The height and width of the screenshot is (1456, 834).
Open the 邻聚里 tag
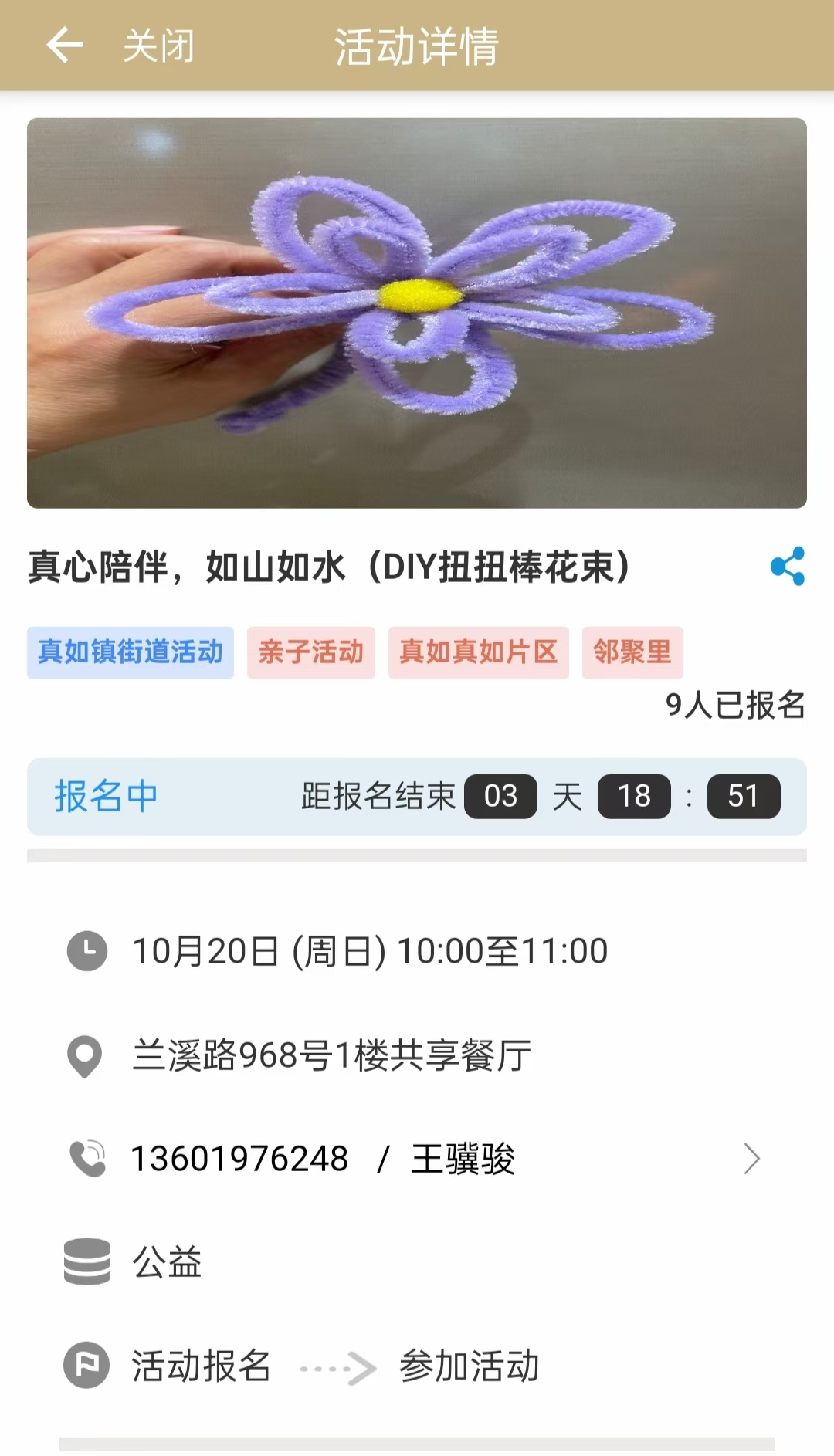coord(632,652)
